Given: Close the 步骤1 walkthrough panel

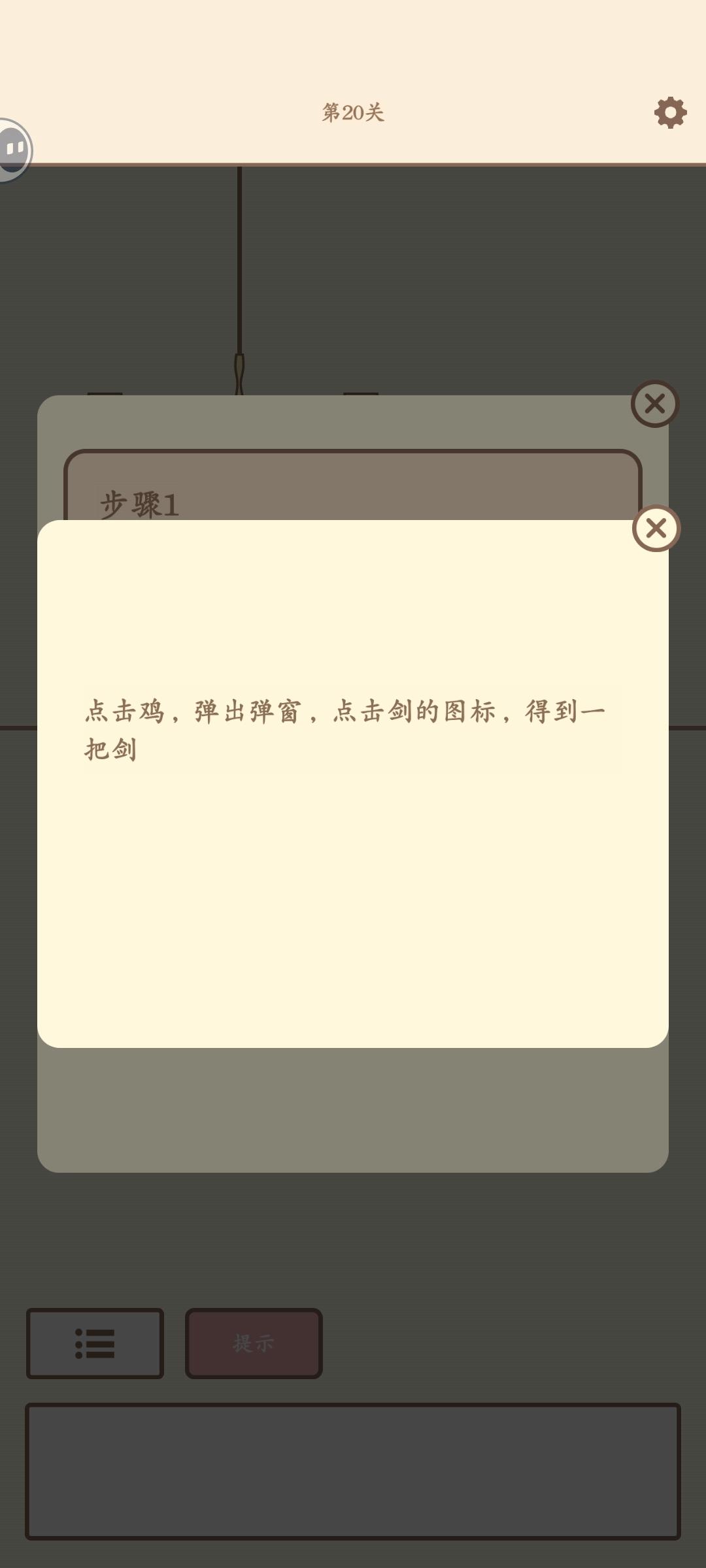Looking at the screenshot, I should coord(654,402).
